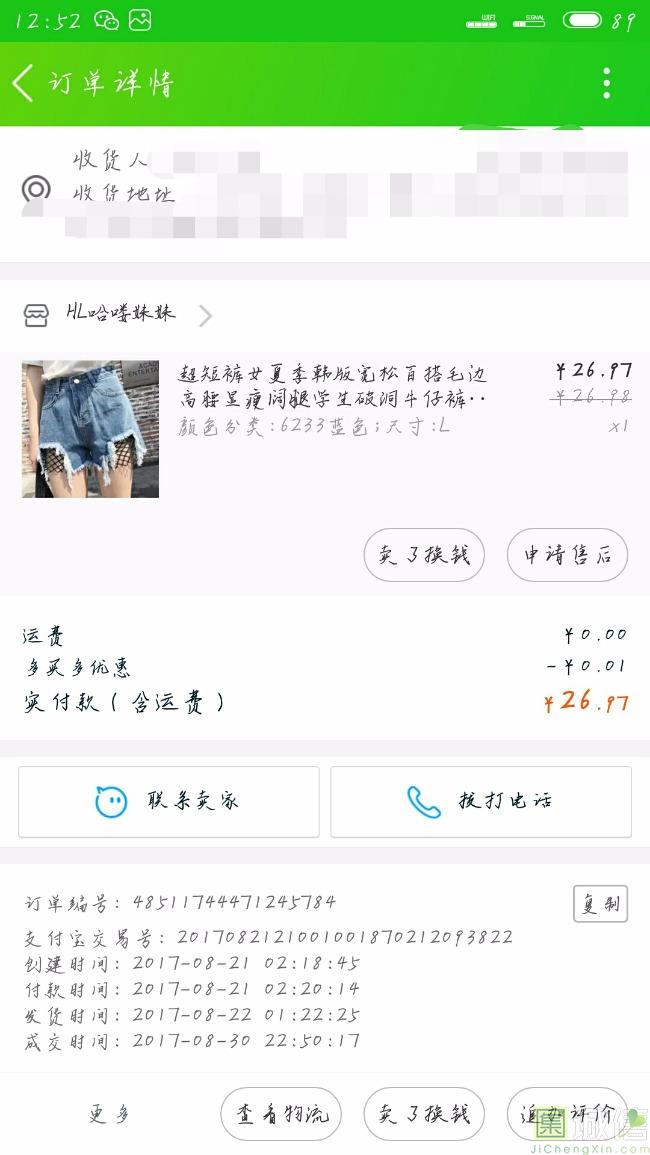Tap 卖了换钱 beside 查看物流
The image size is (650, 1155).
coord(424,1114)
